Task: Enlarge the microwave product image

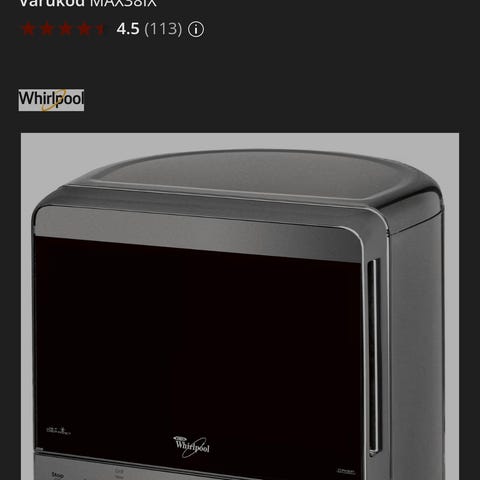Action: (x=240, y=306)
